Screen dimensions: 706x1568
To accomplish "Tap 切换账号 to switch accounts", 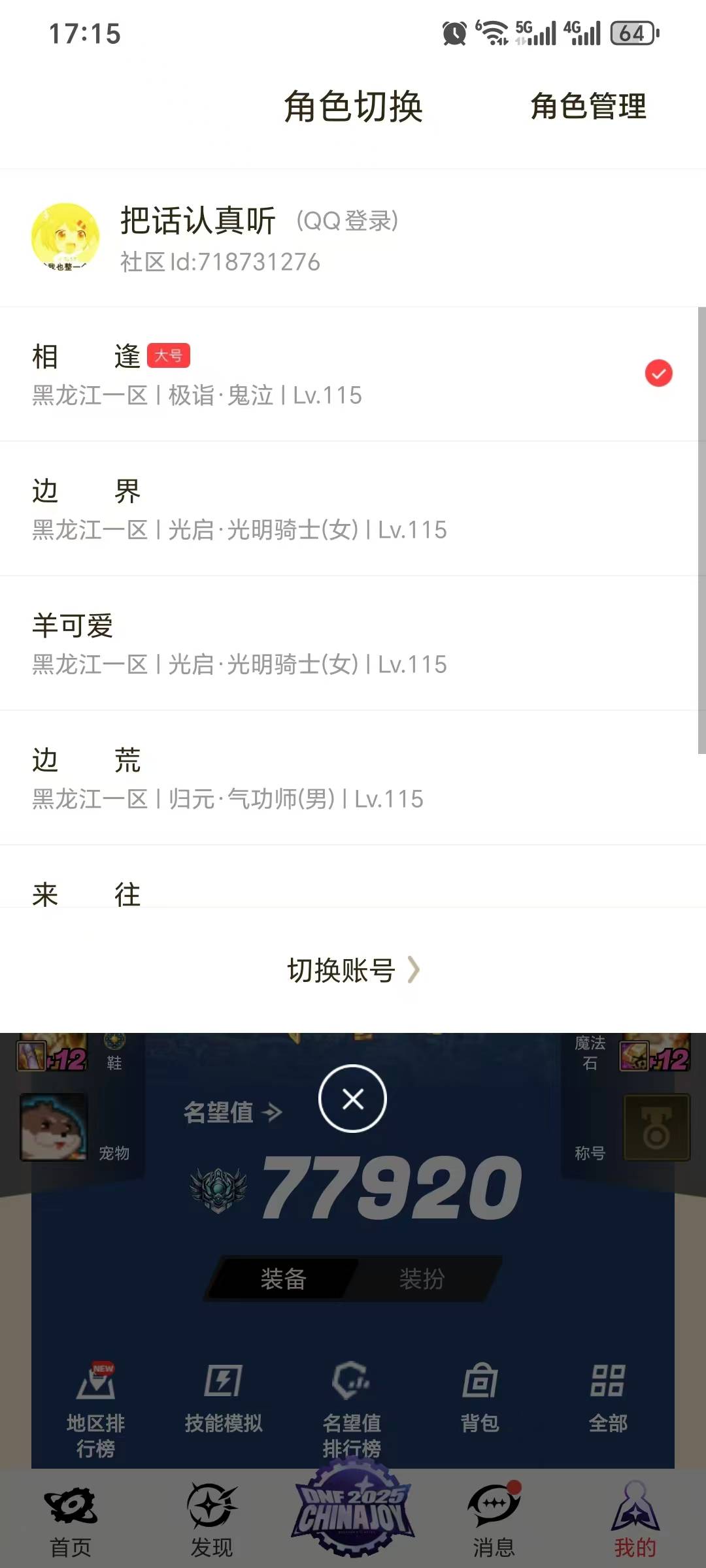I will click(x=353, y=972).
